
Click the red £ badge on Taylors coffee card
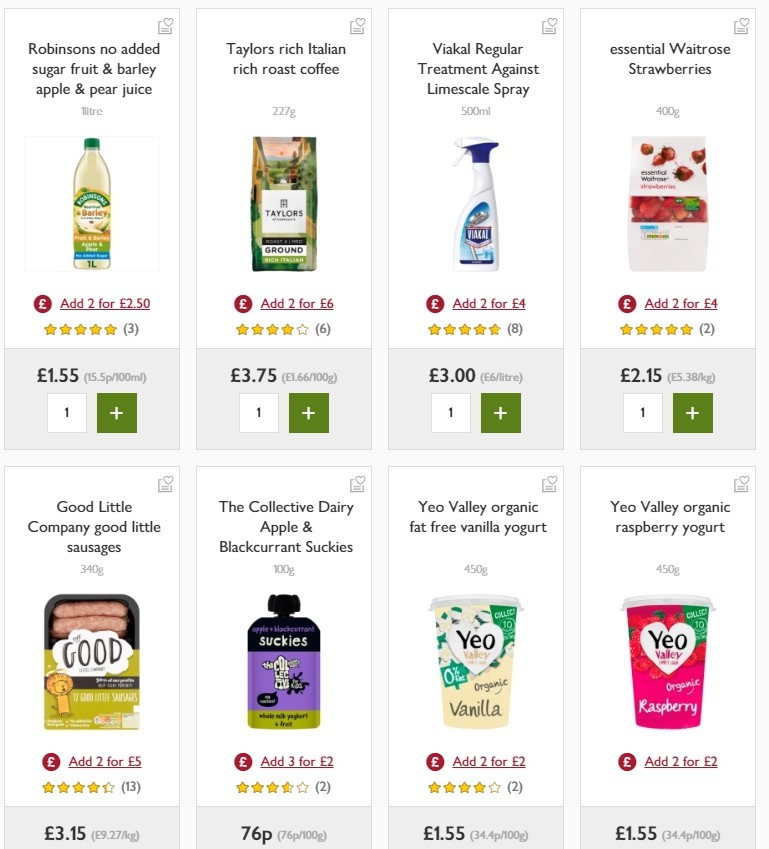241,303
